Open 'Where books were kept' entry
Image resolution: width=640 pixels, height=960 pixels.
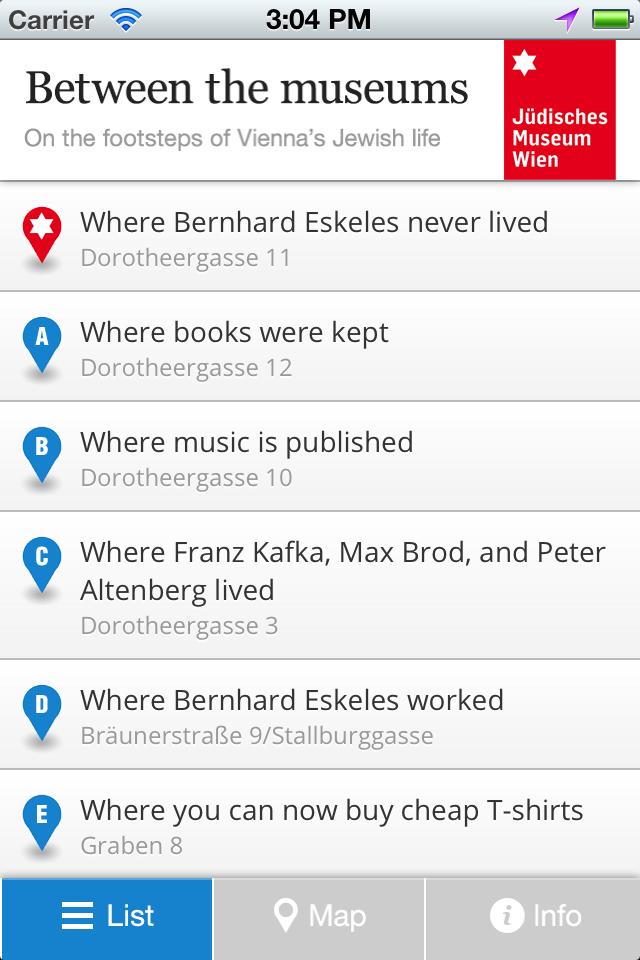[x=320, y=348]
